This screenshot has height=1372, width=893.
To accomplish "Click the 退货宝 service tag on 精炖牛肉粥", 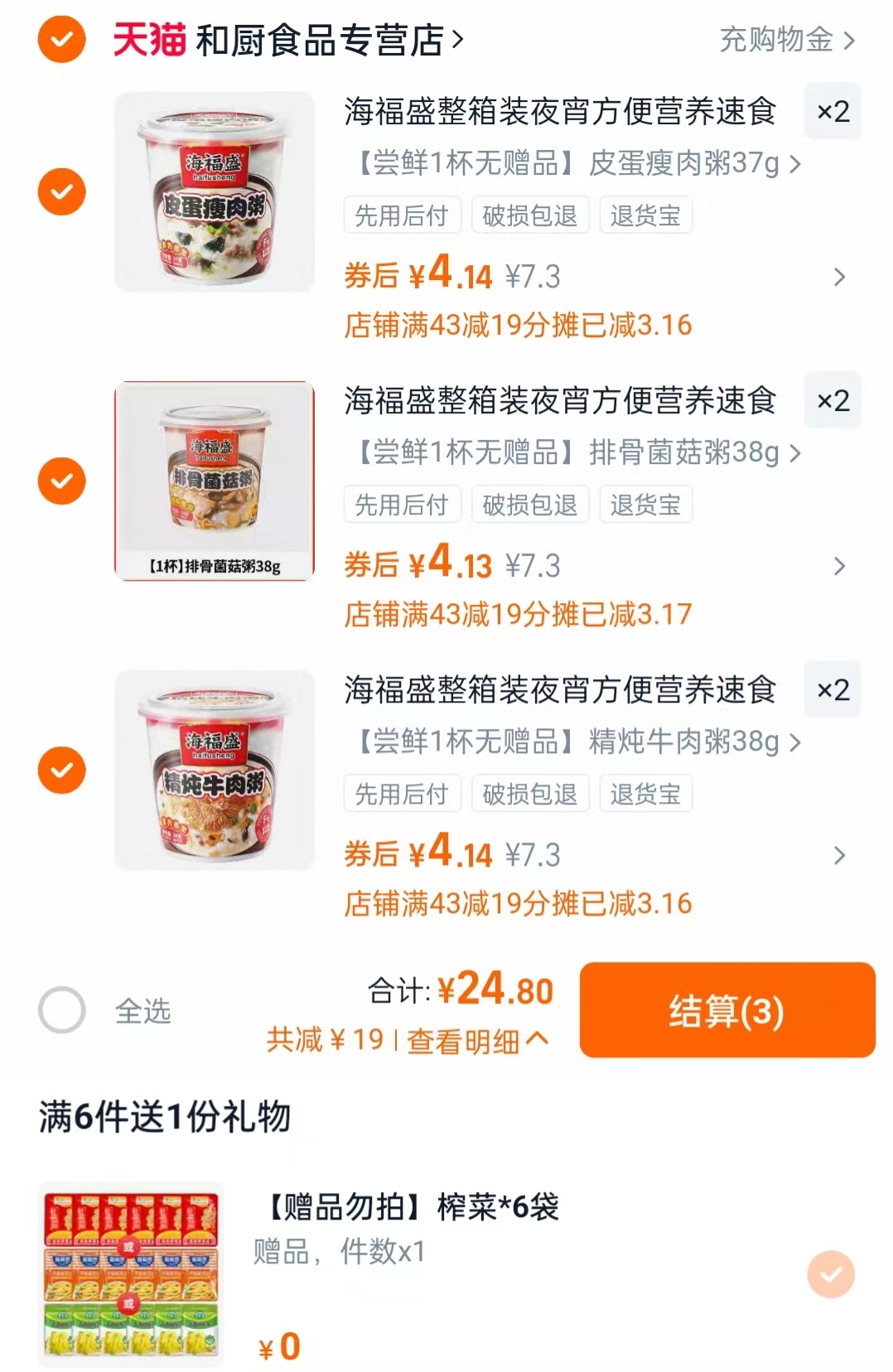I will (645, 794).
